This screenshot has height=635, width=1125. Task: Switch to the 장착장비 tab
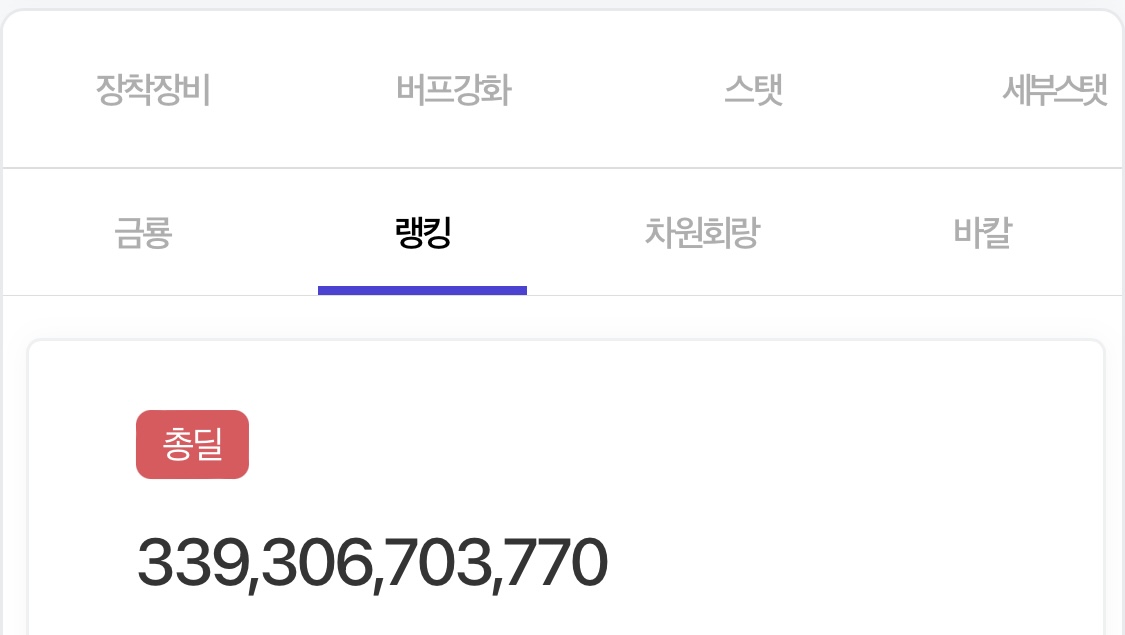point(153,91)
